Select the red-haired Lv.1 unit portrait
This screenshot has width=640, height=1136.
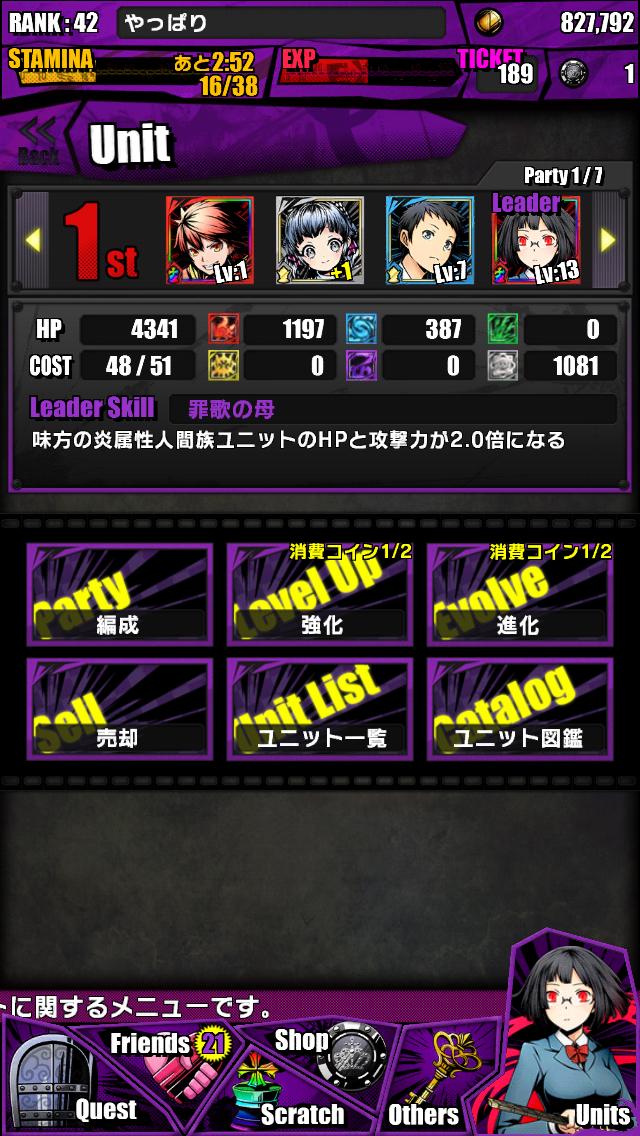pos(210,240)
